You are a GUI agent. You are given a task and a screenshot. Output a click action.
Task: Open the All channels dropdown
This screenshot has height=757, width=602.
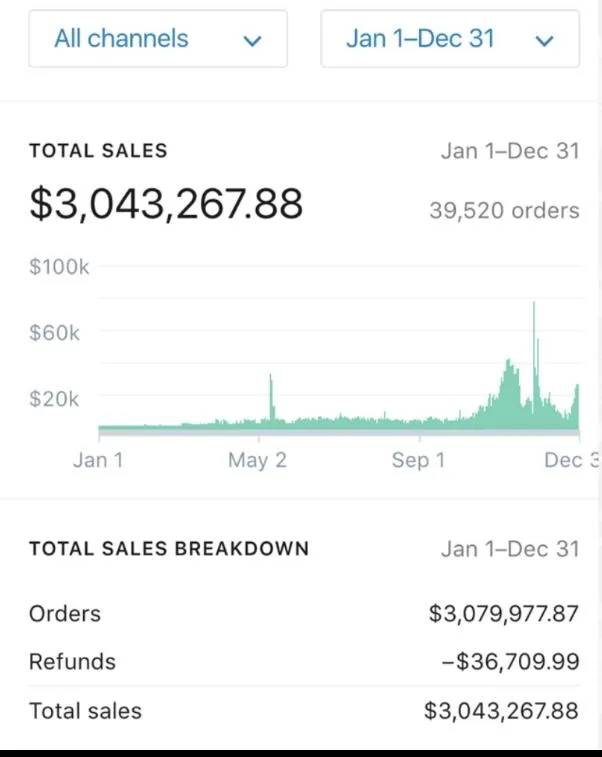[158, 39]
